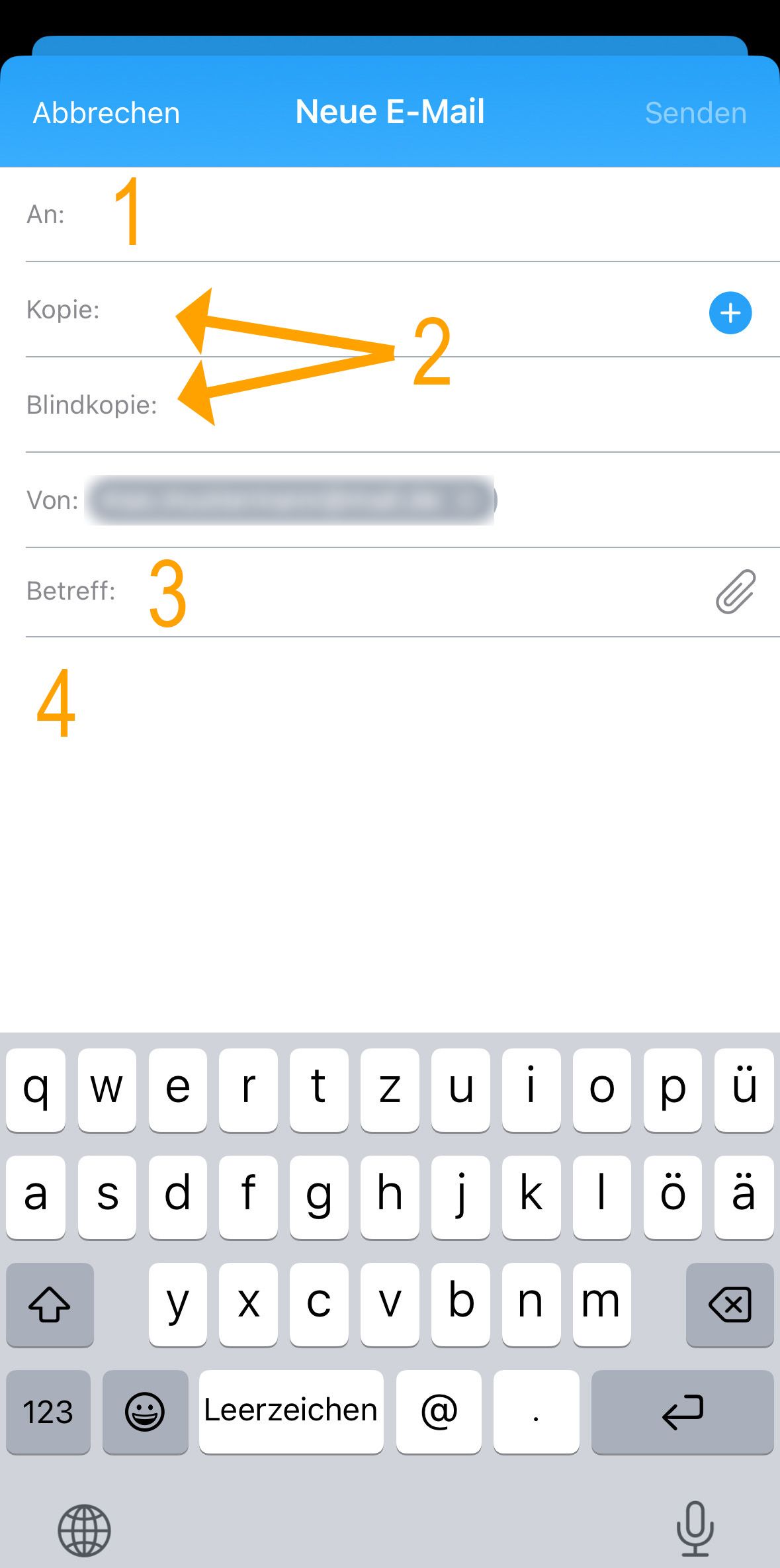
Task: Focus the An recipient field
Action: [402, 214]
